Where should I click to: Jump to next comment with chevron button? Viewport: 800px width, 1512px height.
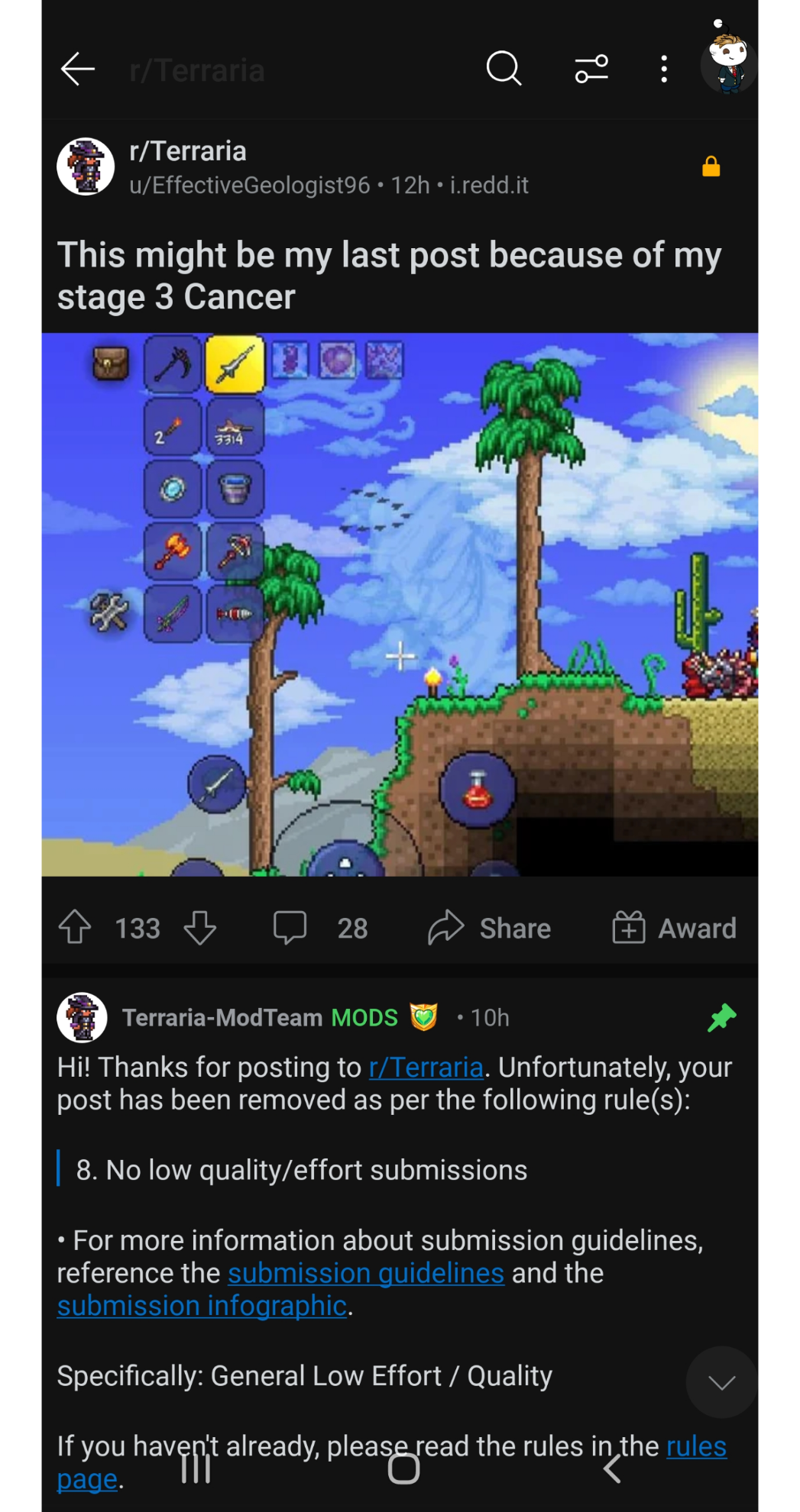point(721,1382)
